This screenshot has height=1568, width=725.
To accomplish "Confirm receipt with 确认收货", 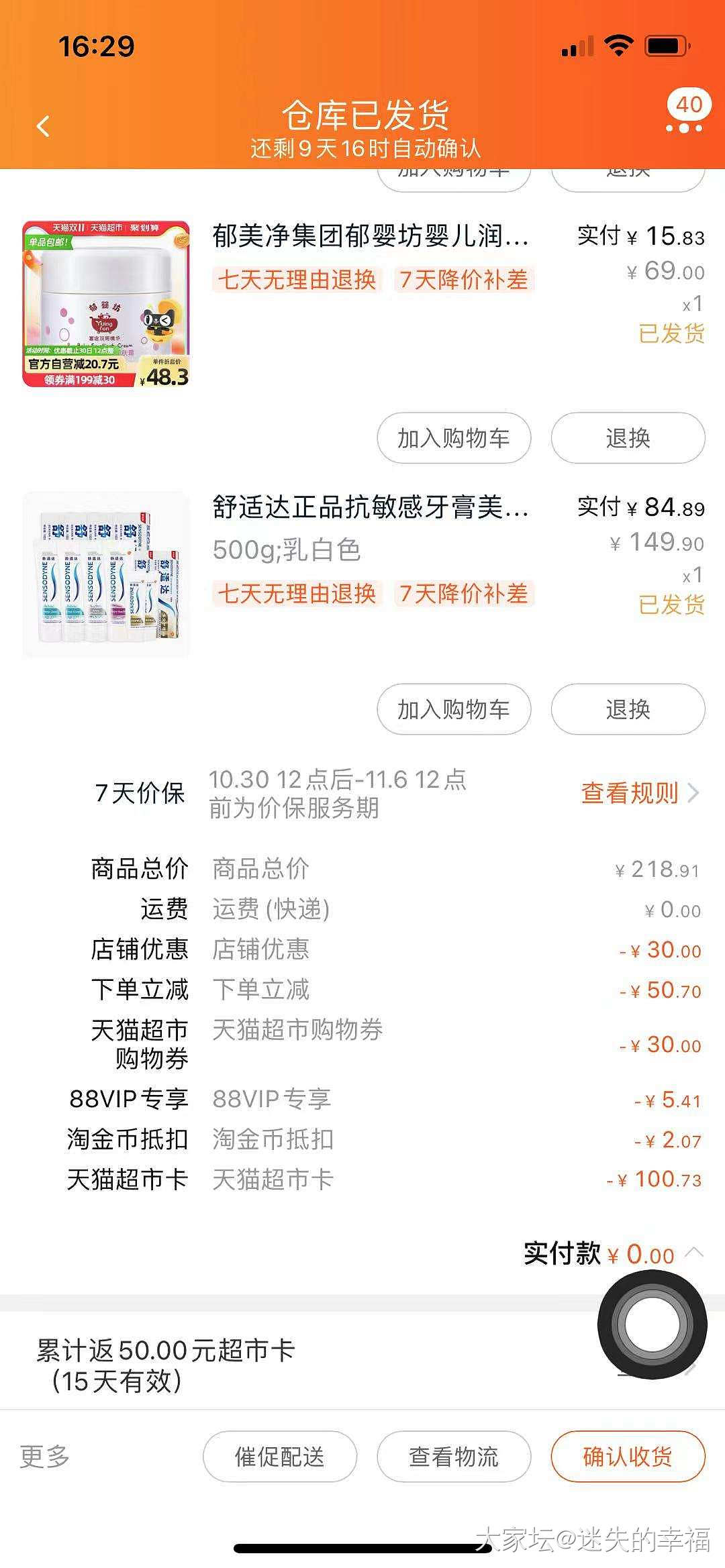I will point(628,1457).
